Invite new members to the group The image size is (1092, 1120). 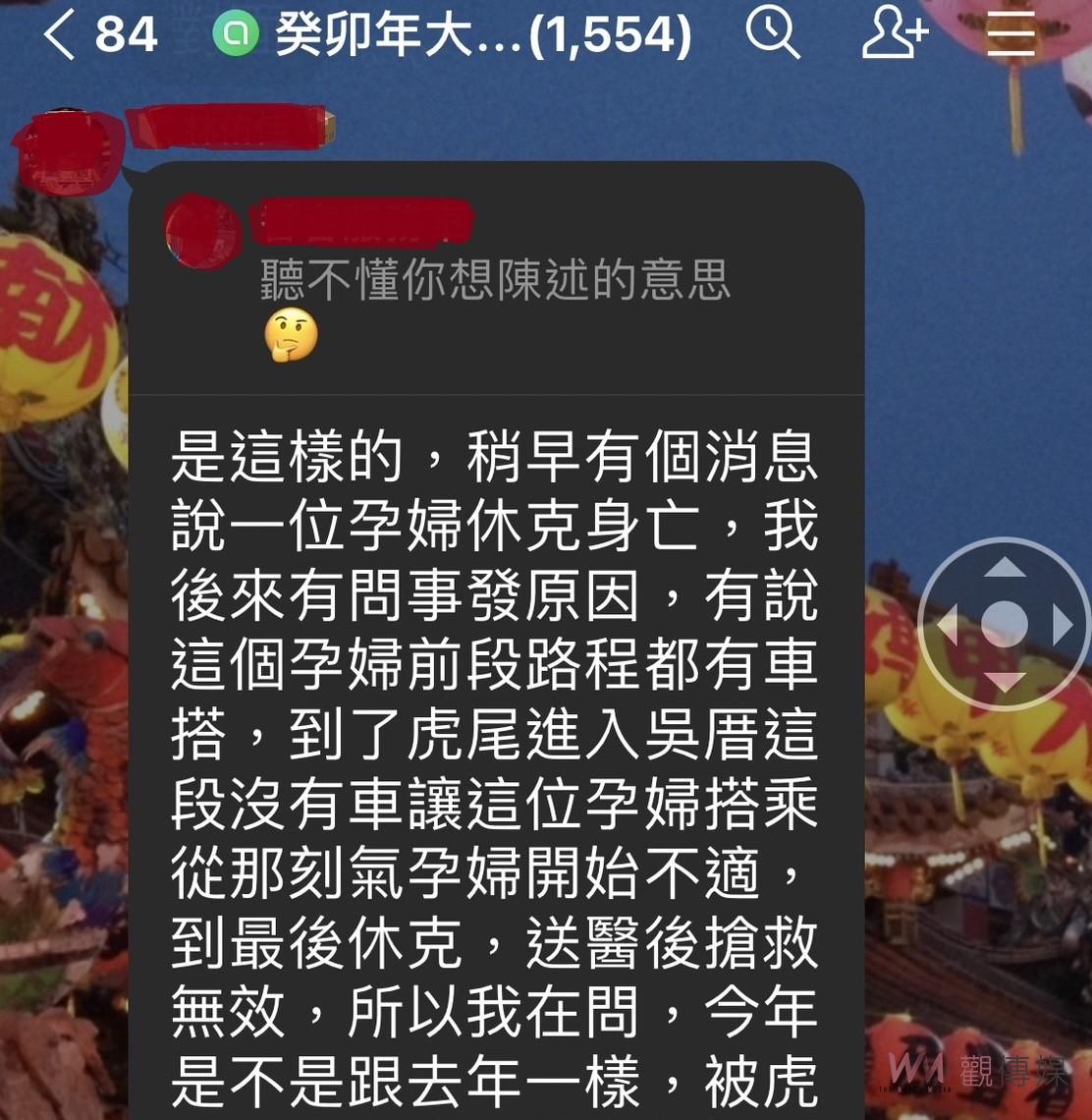[x=894, y=34]
